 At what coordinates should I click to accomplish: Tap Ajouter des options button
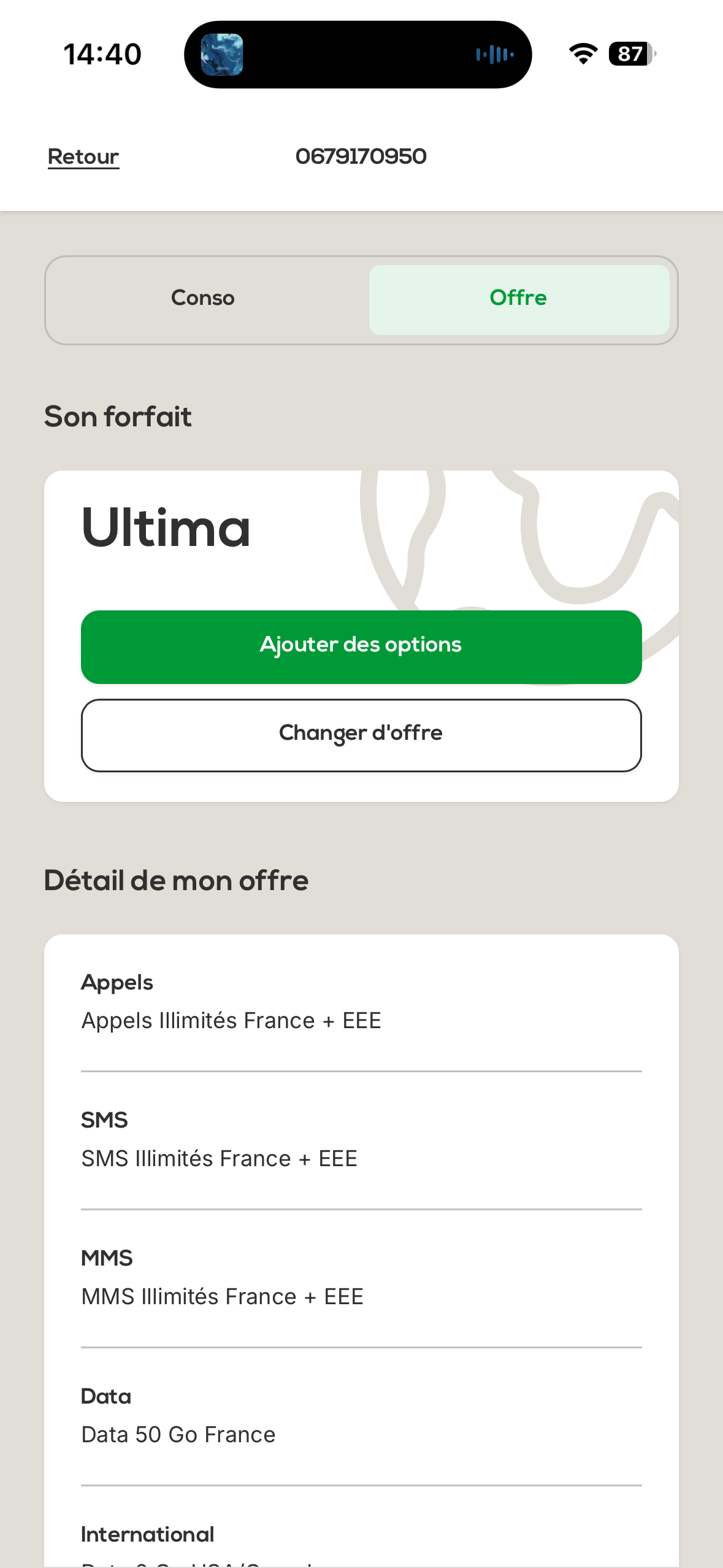(361, 646)
